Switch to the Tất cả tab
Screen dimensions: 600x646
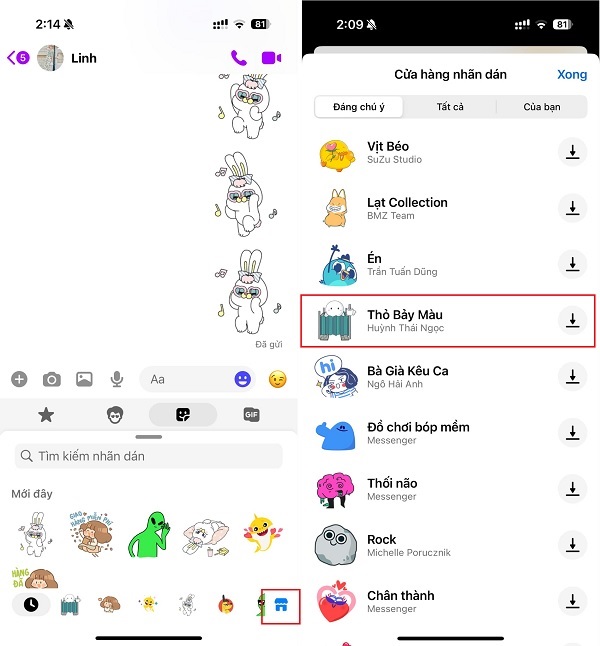tap(449, 107)
